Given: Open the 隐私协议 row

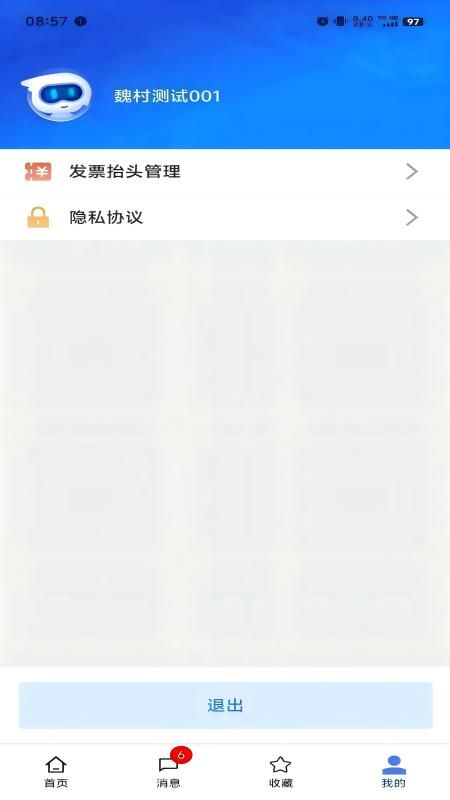Looking at the screenshot, I should (225, 217).
